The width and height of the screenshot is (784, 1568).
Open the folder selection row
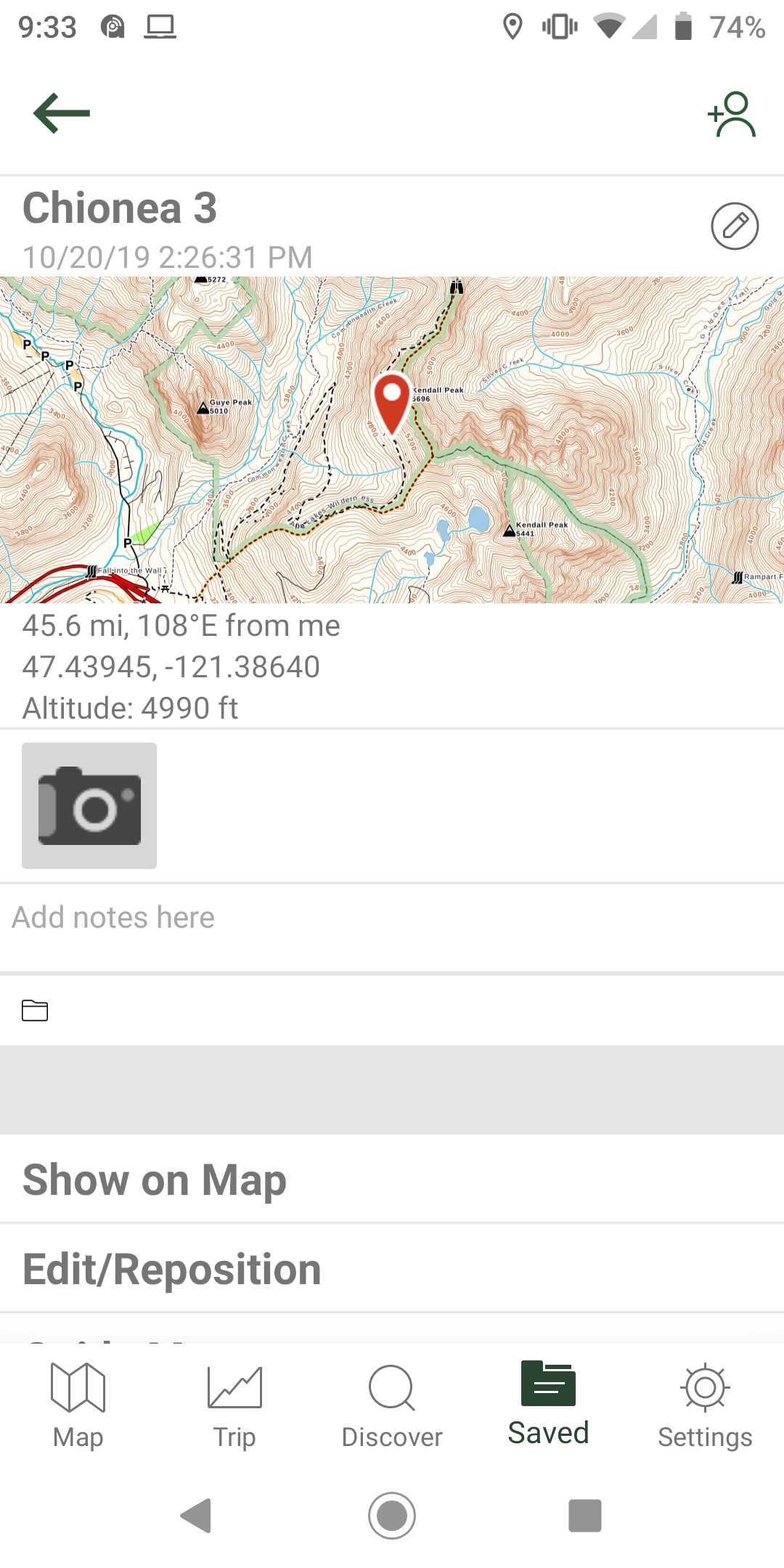click(392, 1010)
